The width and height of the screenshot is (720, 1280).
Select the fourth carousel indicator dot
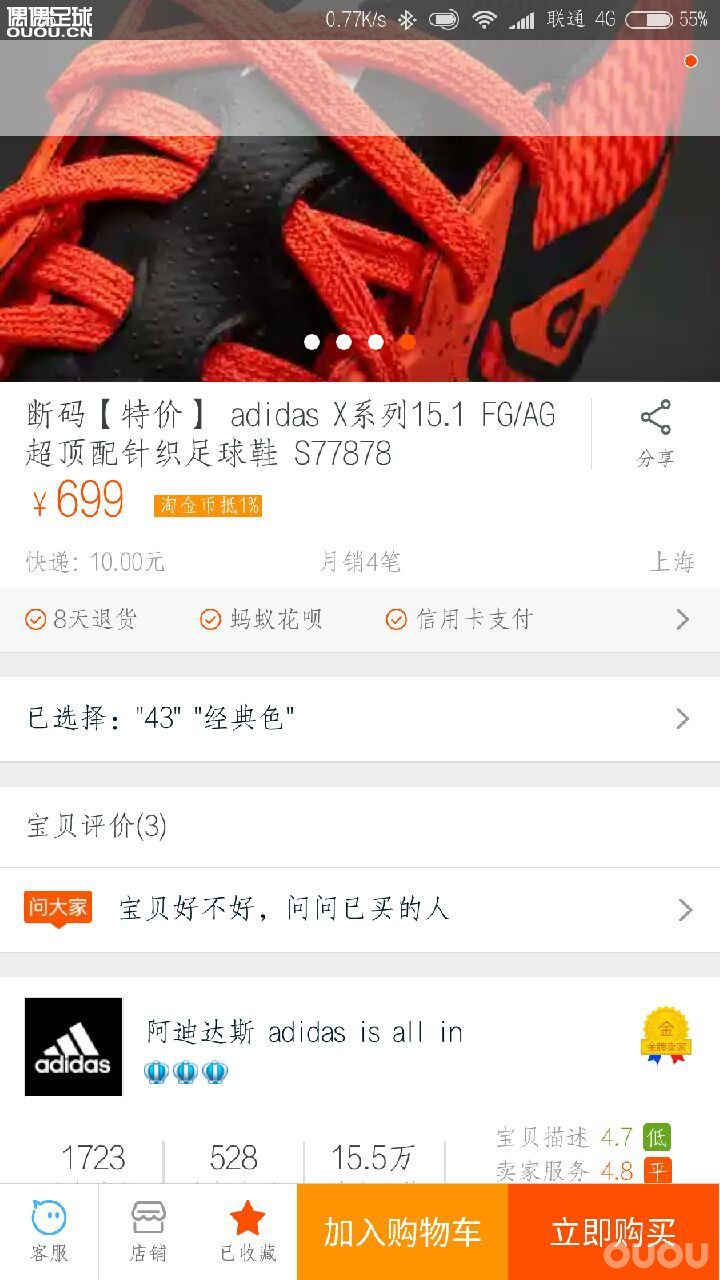tap(408, 342)
